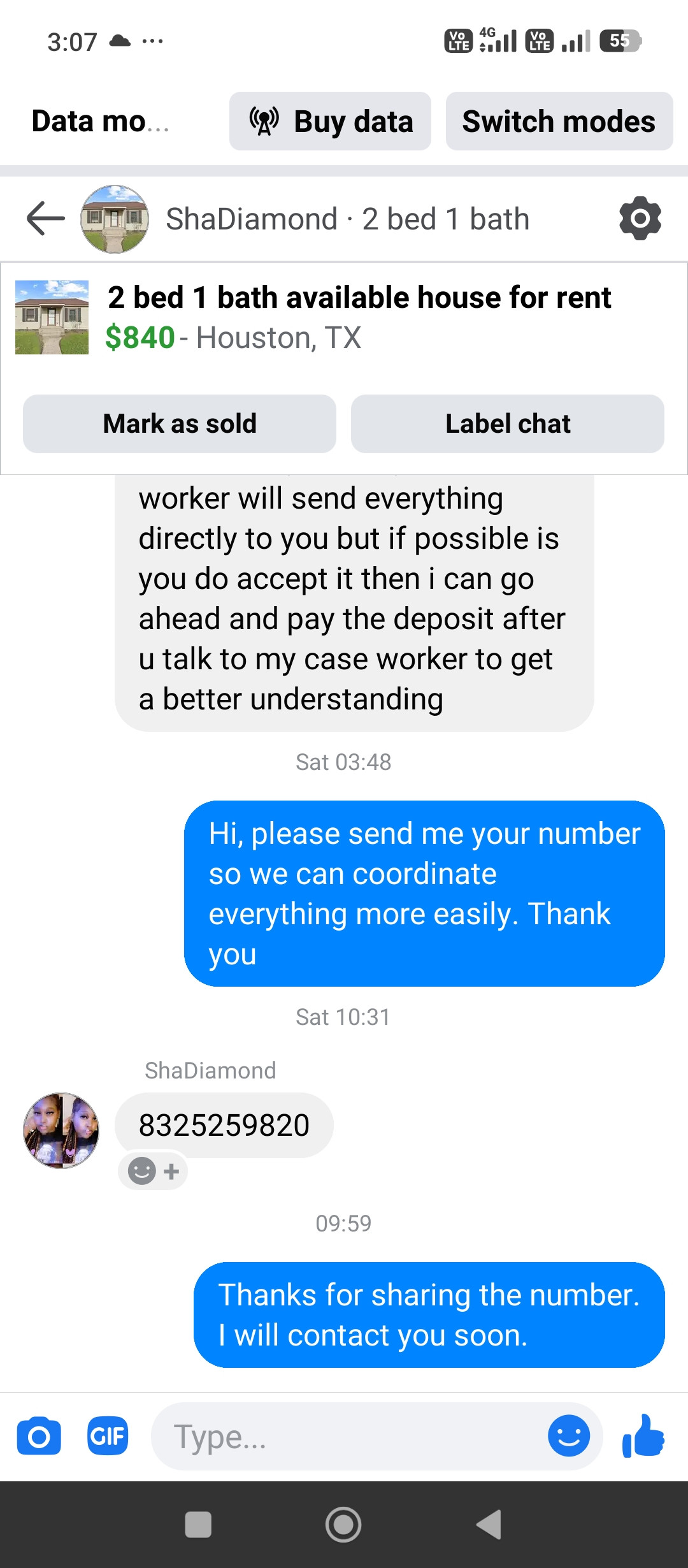Go back from the ShaDiamond chat

point(46,219)
